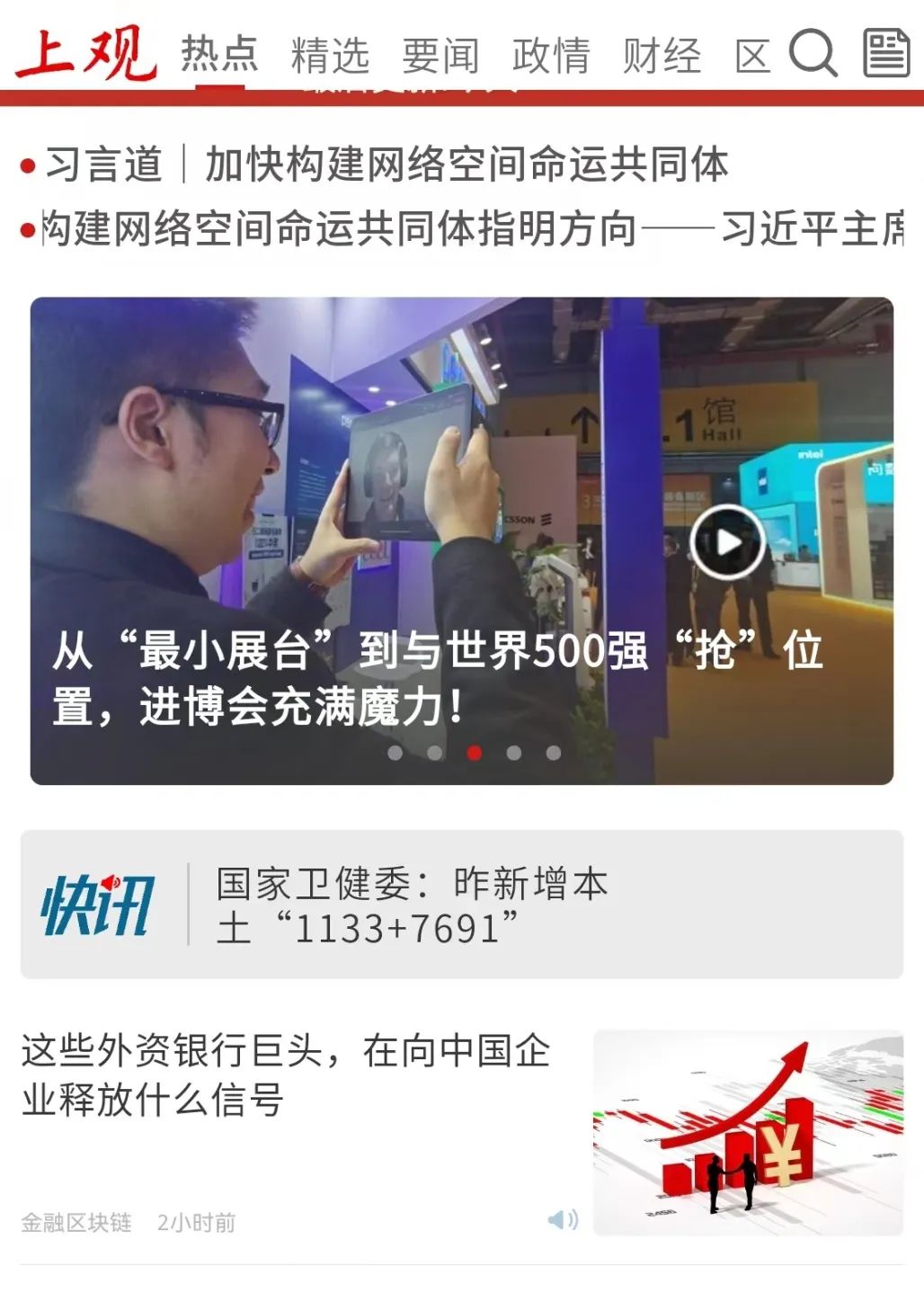Switch to the 精选 tab

(330, 56)
